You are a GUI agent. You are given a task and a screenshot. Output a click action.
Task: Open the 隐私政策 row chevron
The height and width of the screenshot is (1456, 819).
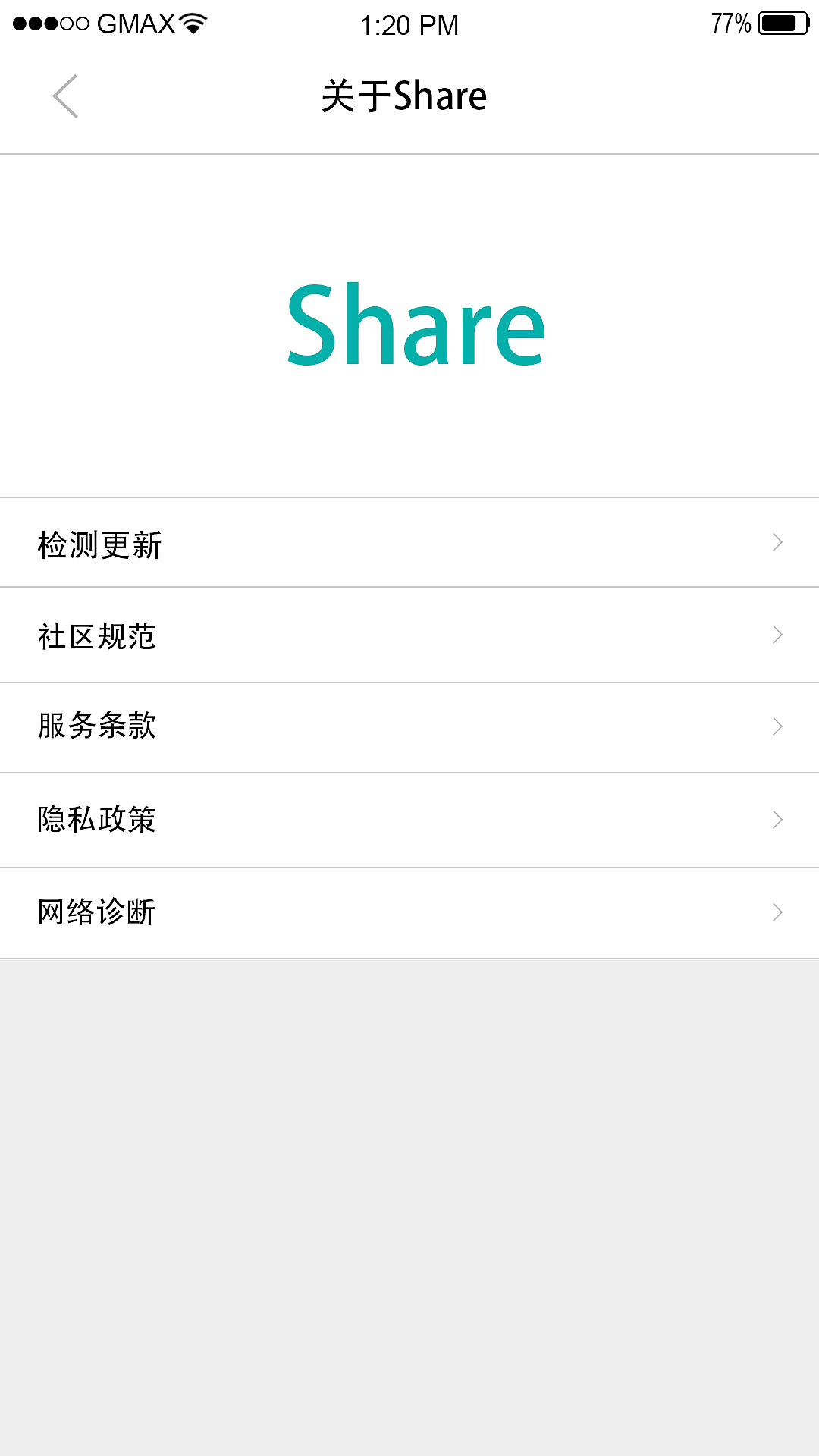[777, 820]
